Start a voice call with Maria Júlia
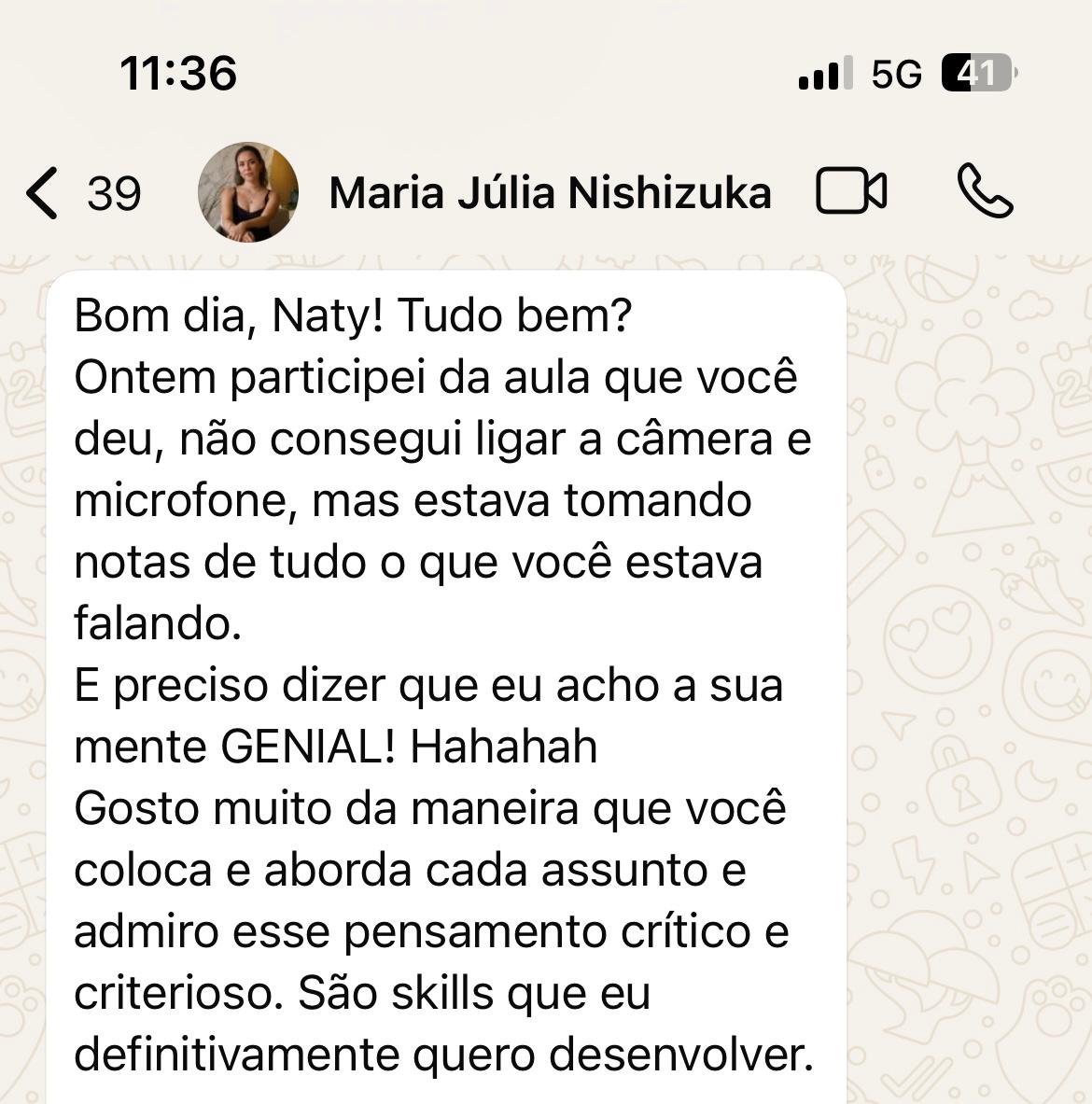The image size is (1092, 1104). pos(985,191)
